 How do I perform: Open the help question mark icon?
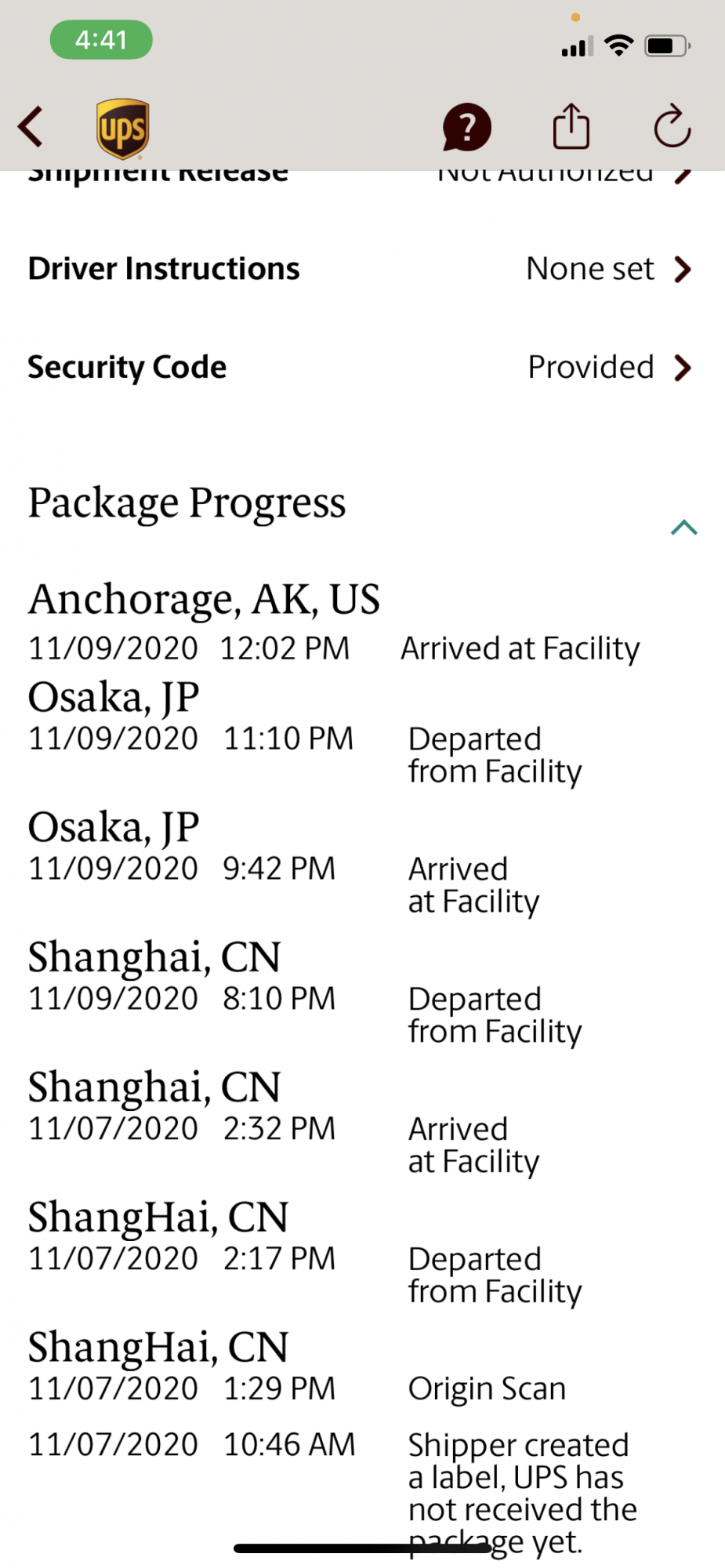pyautogui.click(x=466, y=127)
